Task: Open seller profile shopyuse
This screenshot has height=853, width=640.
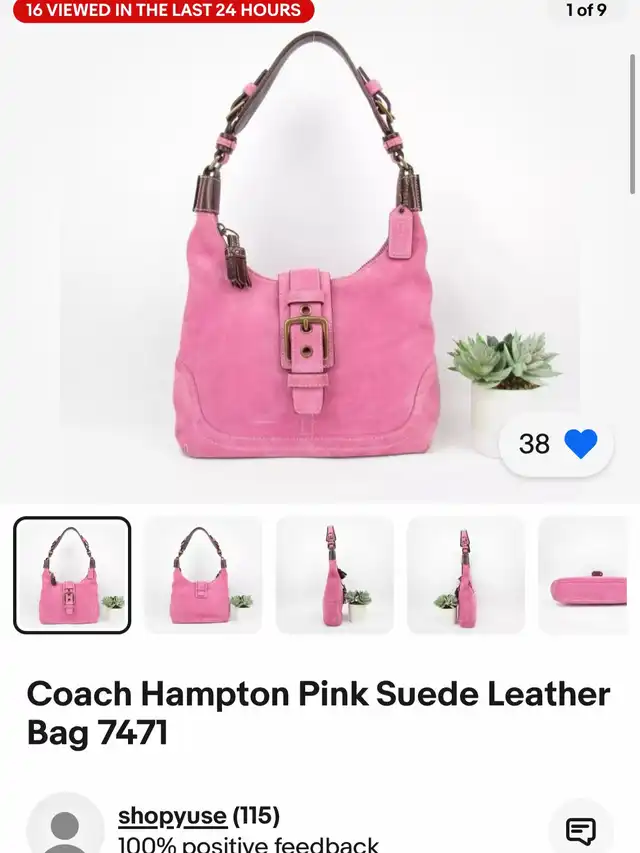Action: point(172,816)
